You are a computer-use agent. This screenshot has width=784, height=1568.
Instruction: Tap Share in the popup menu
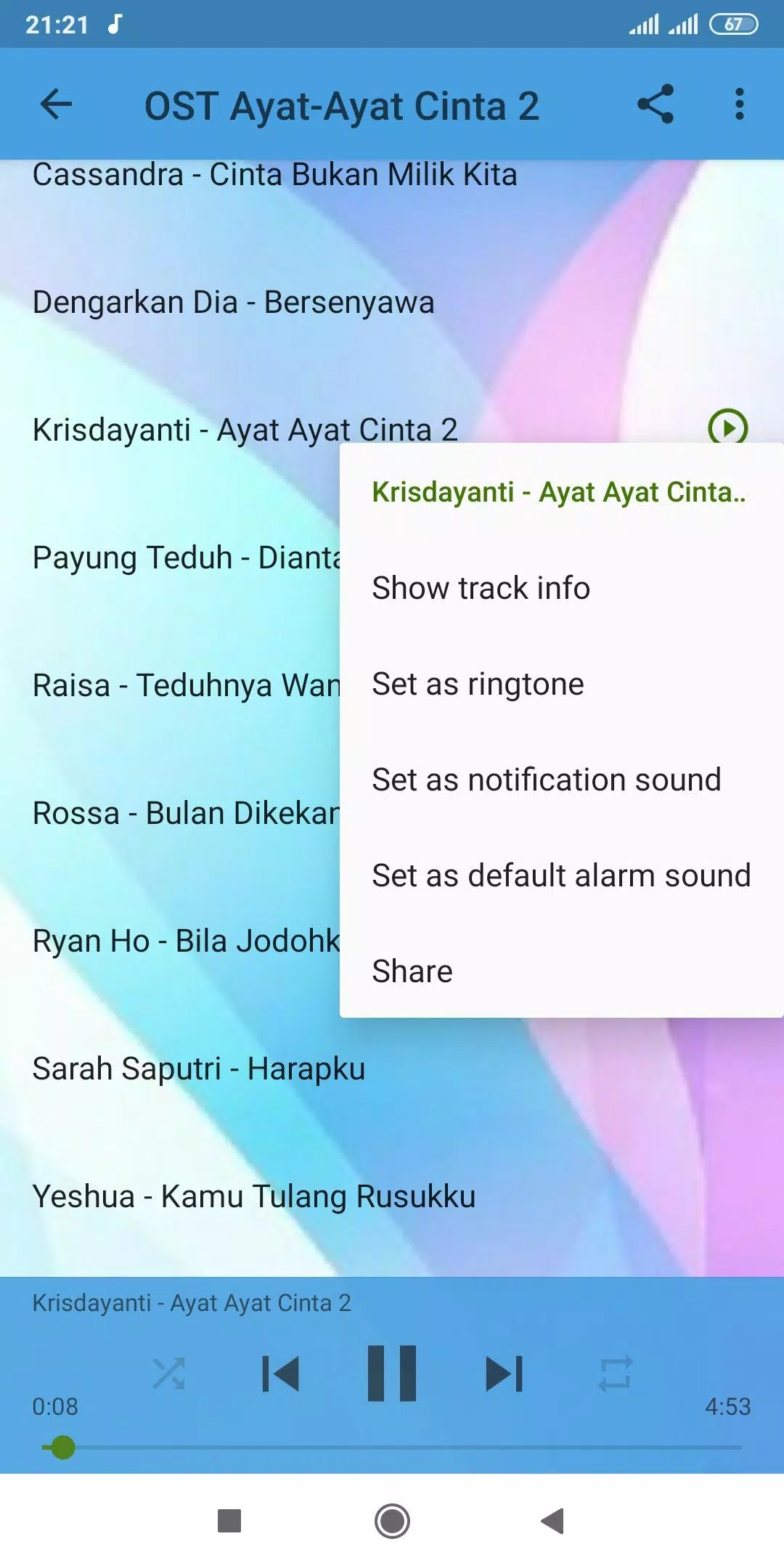(x=412, y=971)
